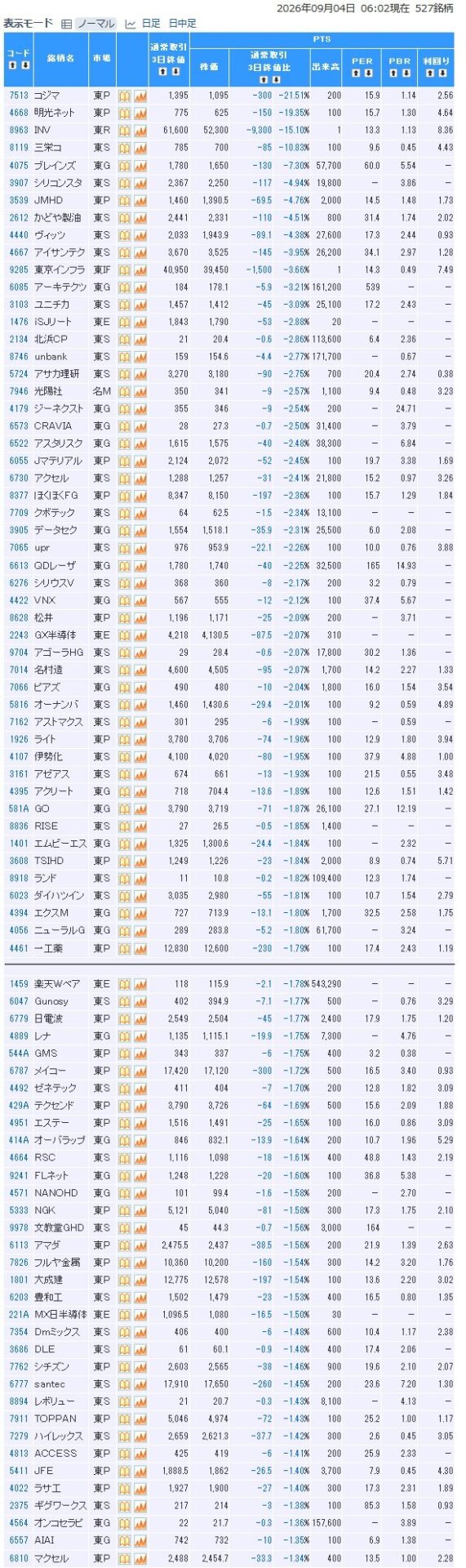Open the book icon for 三栄コ
This screenshot has height=1568, width=466.
125,148
